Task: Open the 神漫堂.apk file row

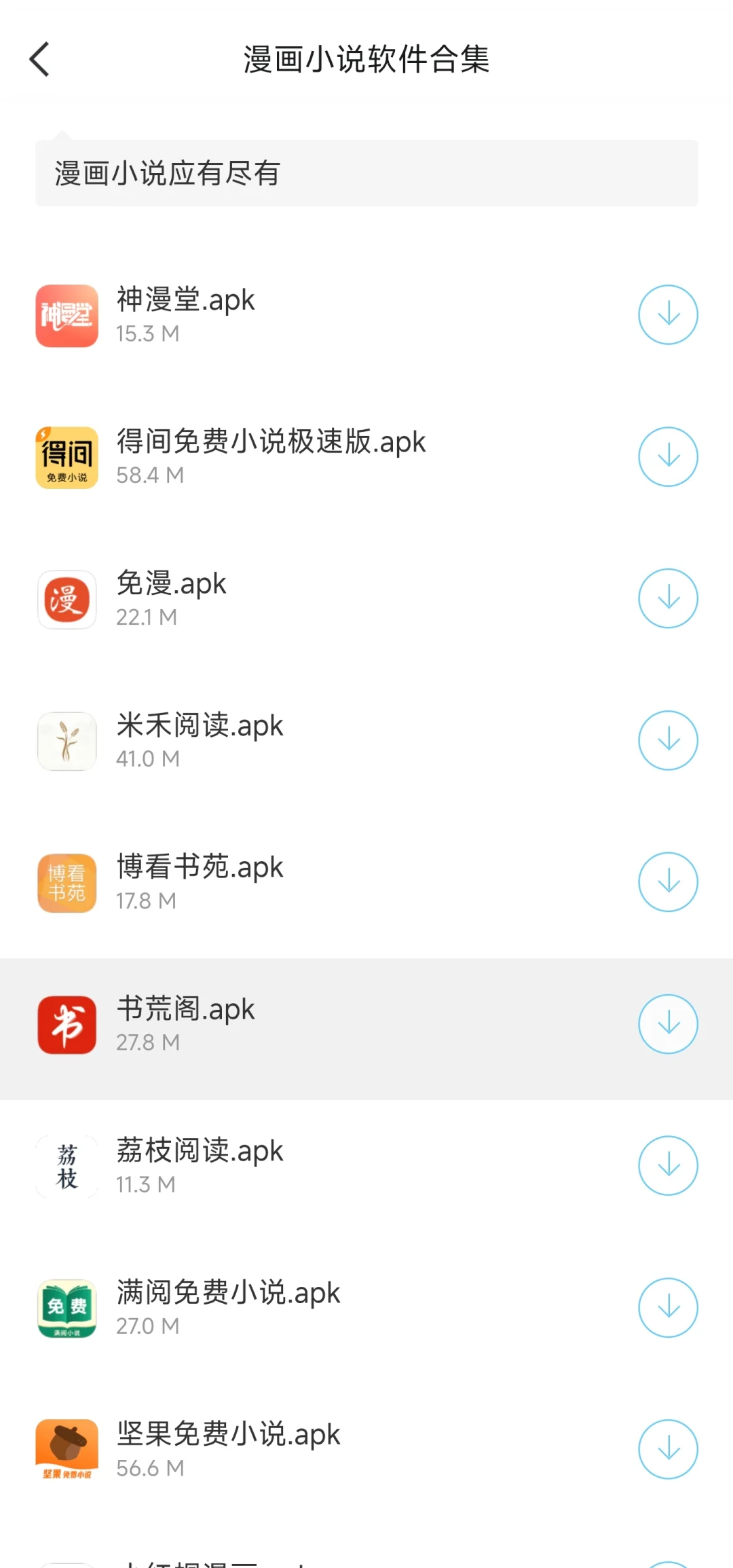Action: tap(366, 315)
